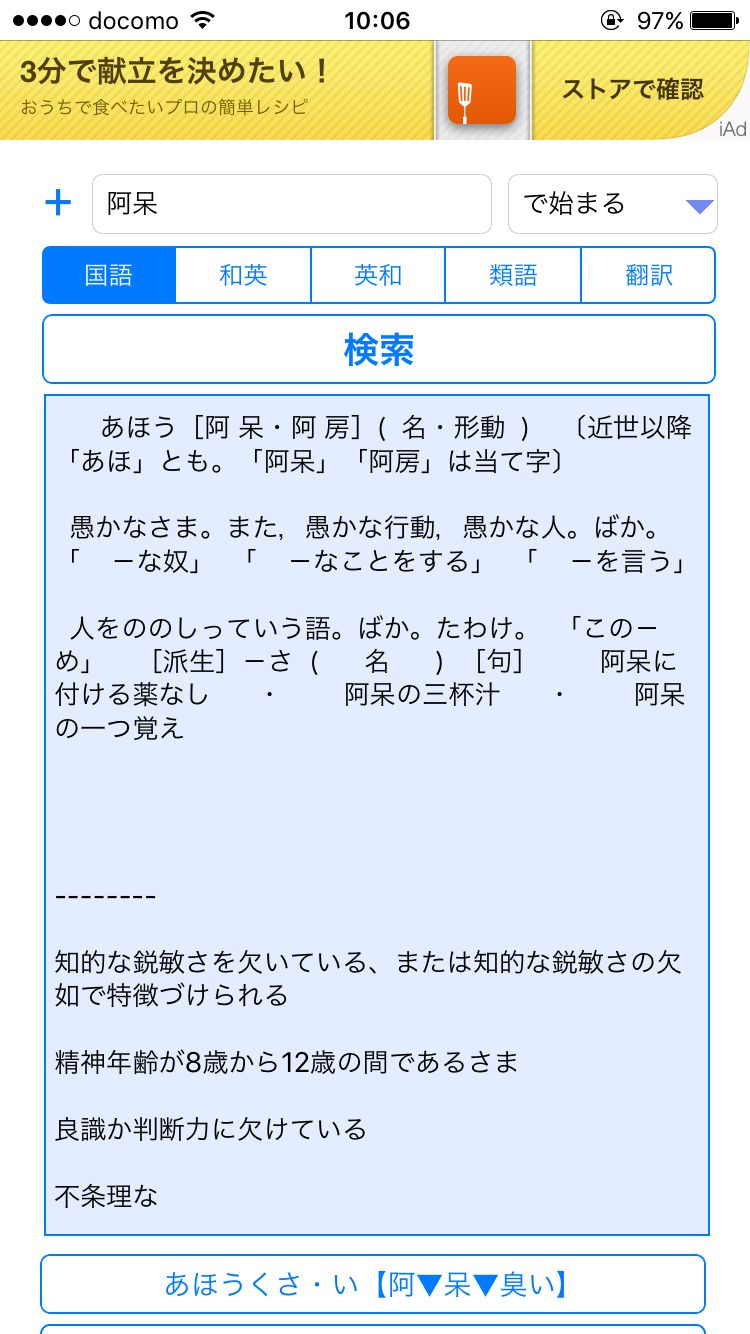Open the で始まる match-type dropdown
This screenshot has height=1334, width=750.
(612, 204)
